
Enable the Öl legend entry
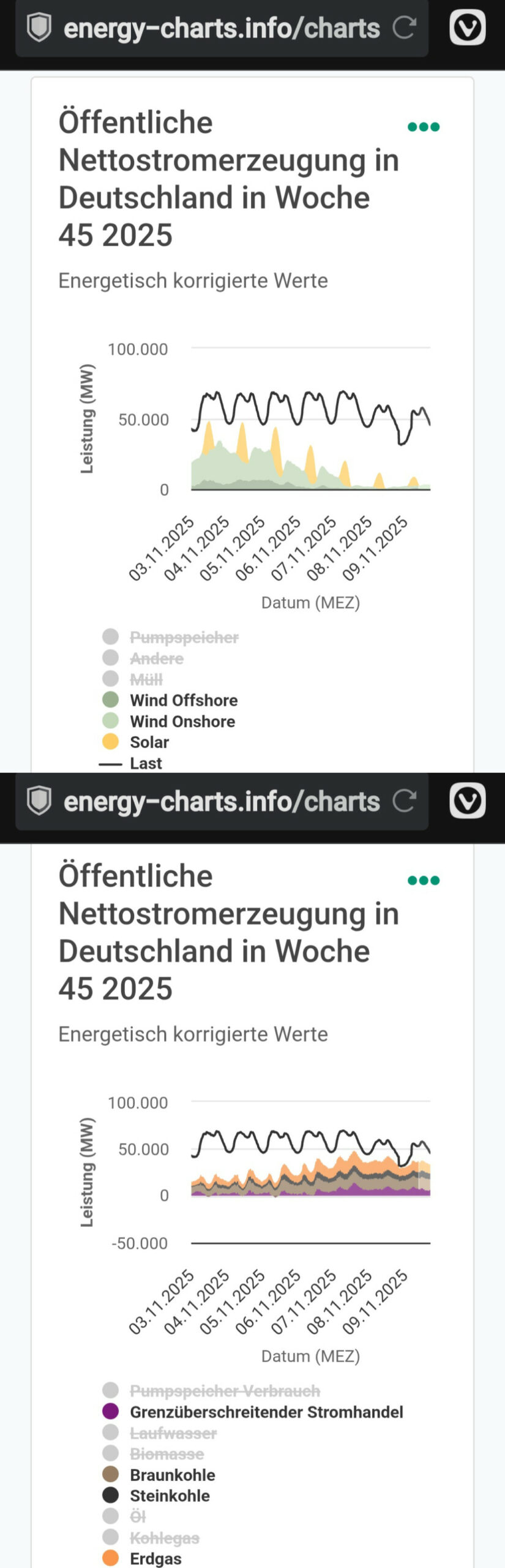pos(138,1517)
